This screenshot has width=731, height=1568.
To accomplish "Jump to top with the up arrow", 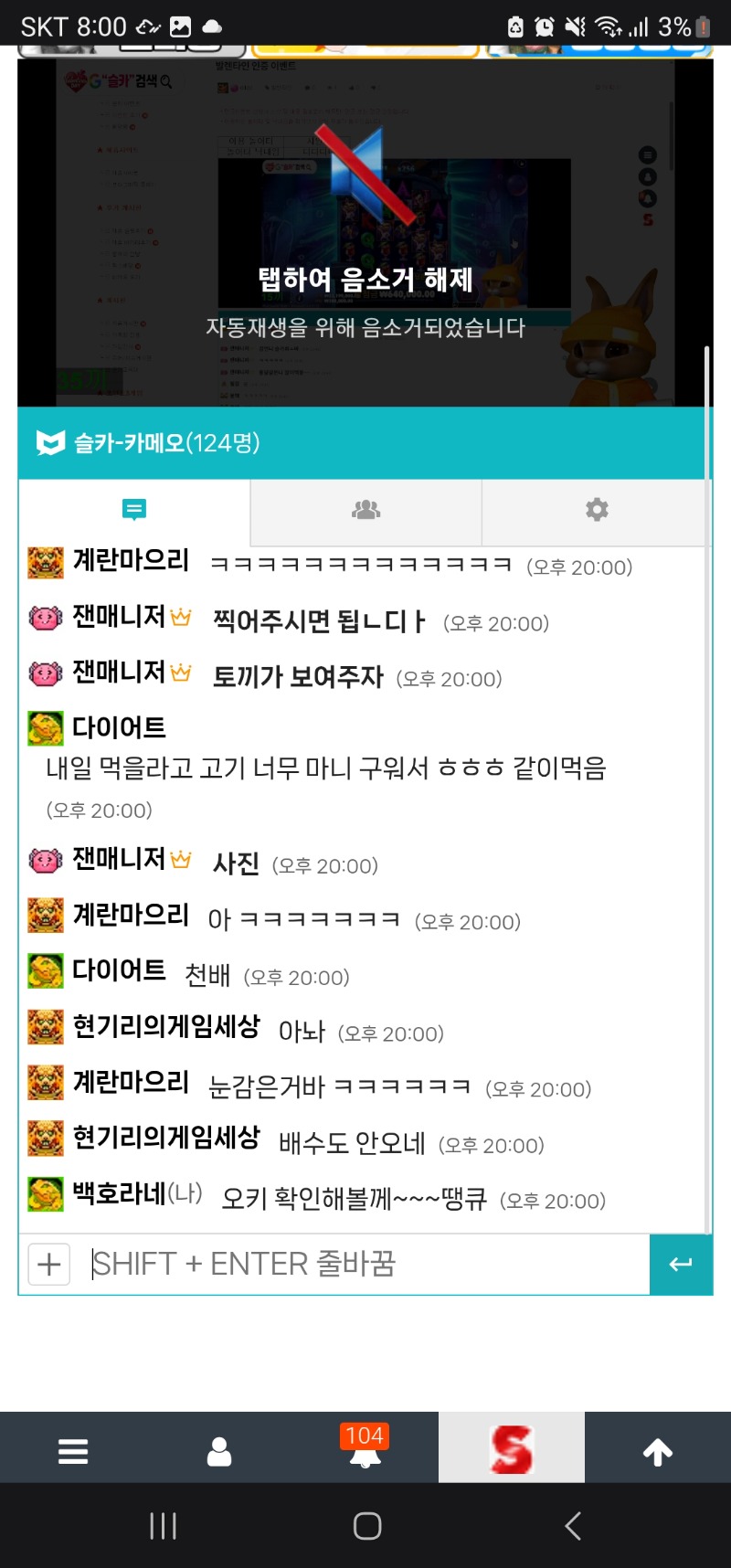I will pyautogui.click(x=658, y=1451).
